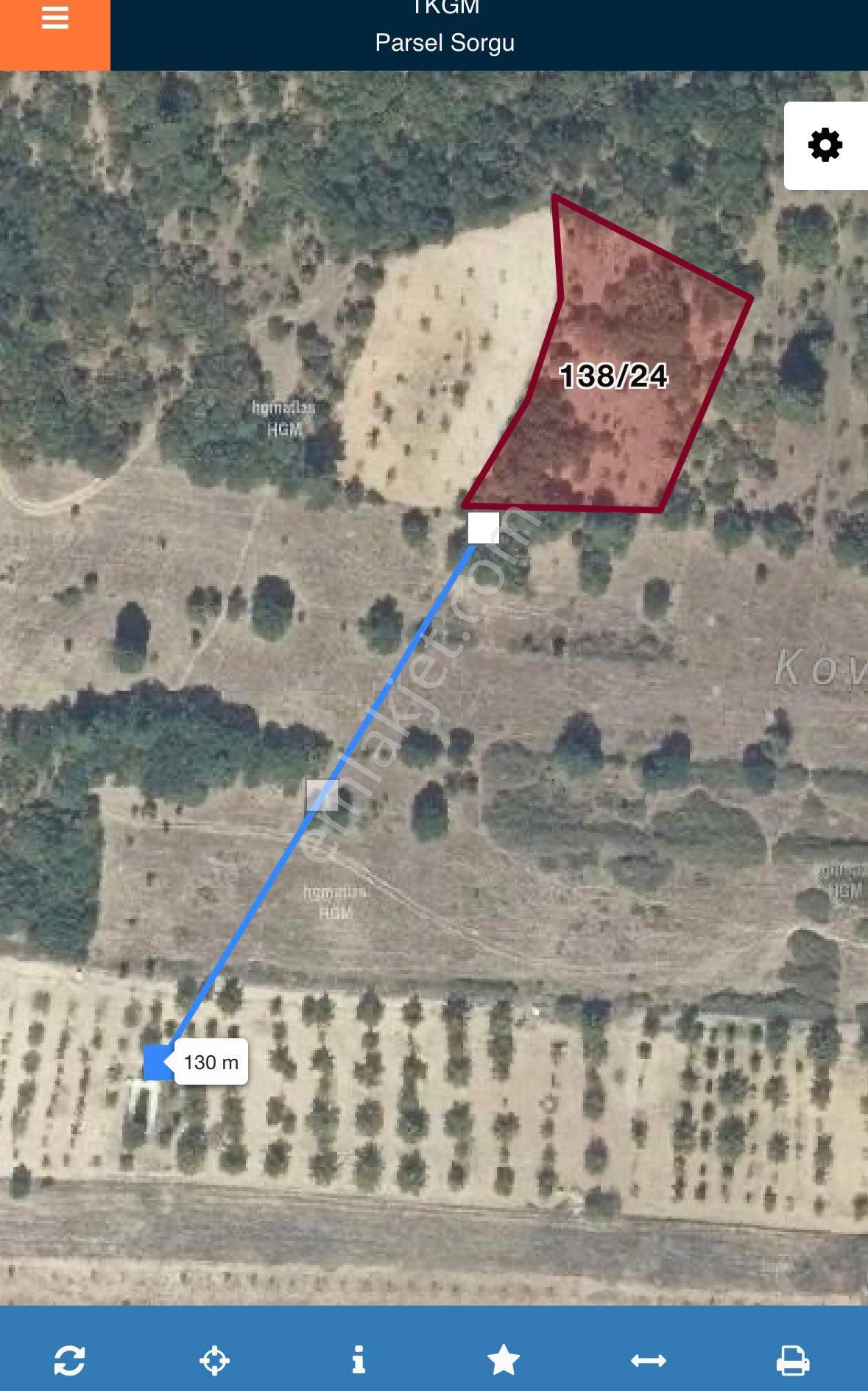
Task: Open map settings gear
Action: click(x=825, y=145)
